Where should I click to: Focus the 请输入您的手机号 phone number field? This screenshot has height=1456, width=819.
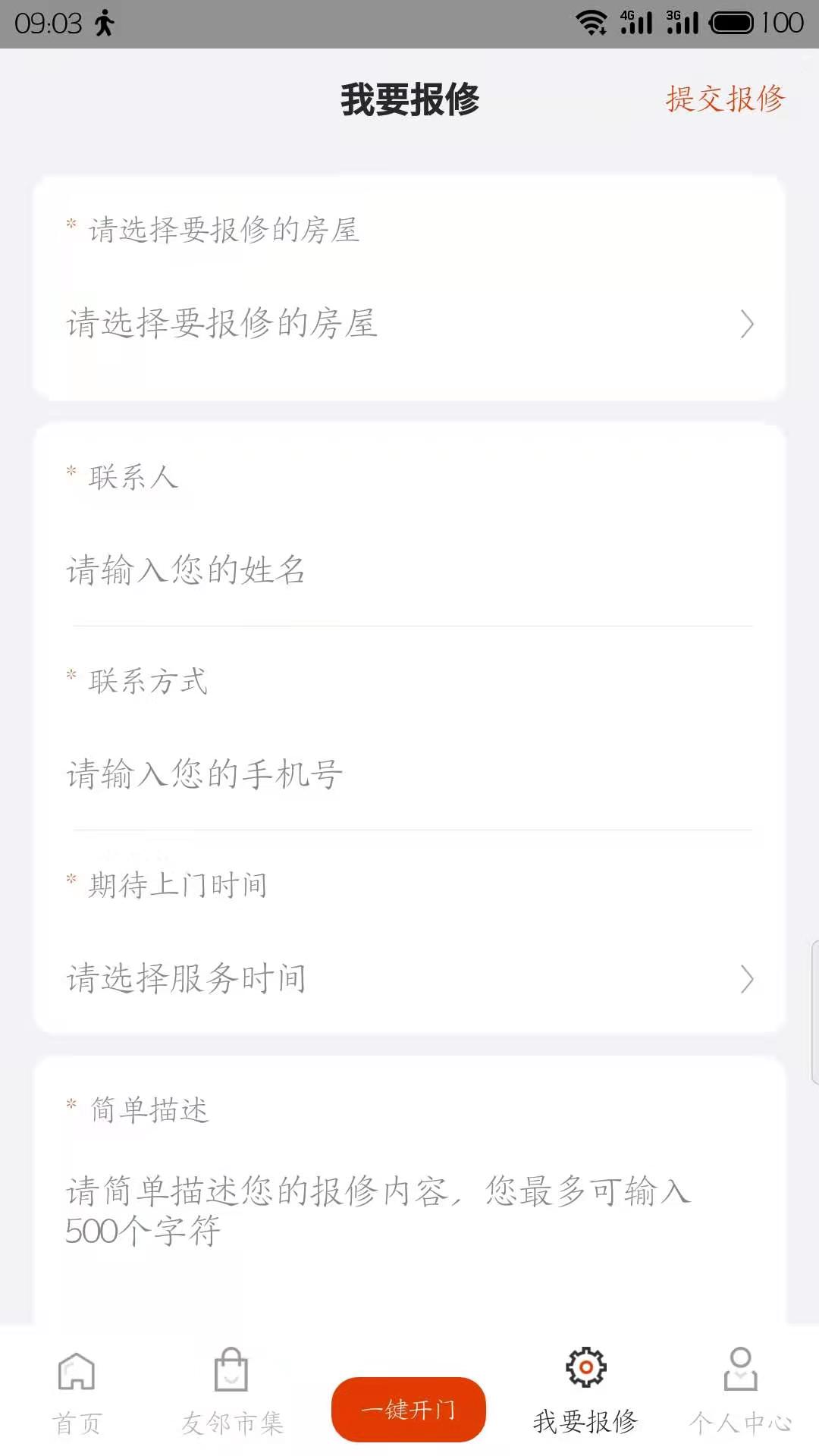pyautogui.click(x=409, y=774)
